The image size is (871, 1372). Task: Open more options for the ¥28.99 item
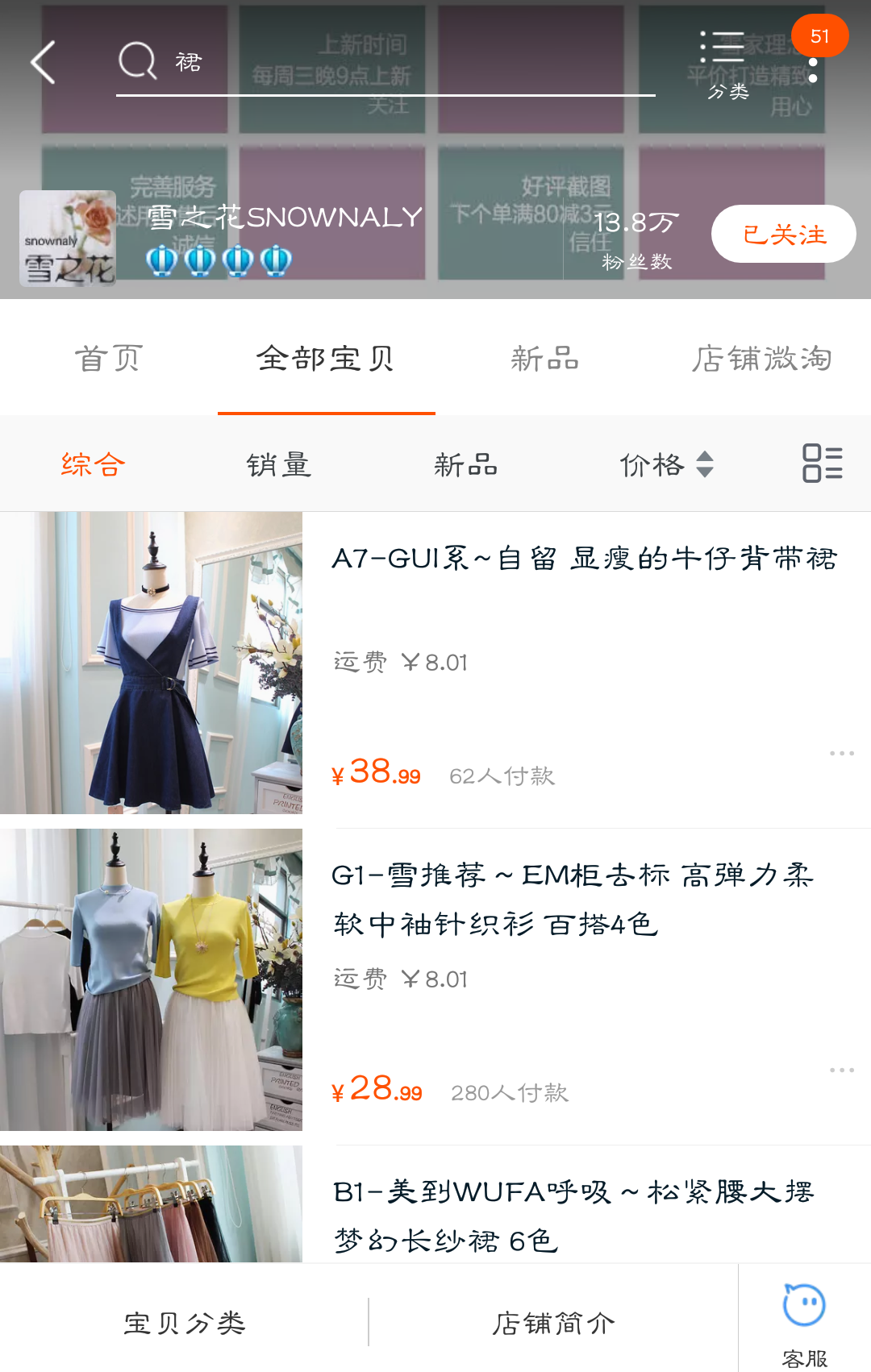click(841, 1071)
